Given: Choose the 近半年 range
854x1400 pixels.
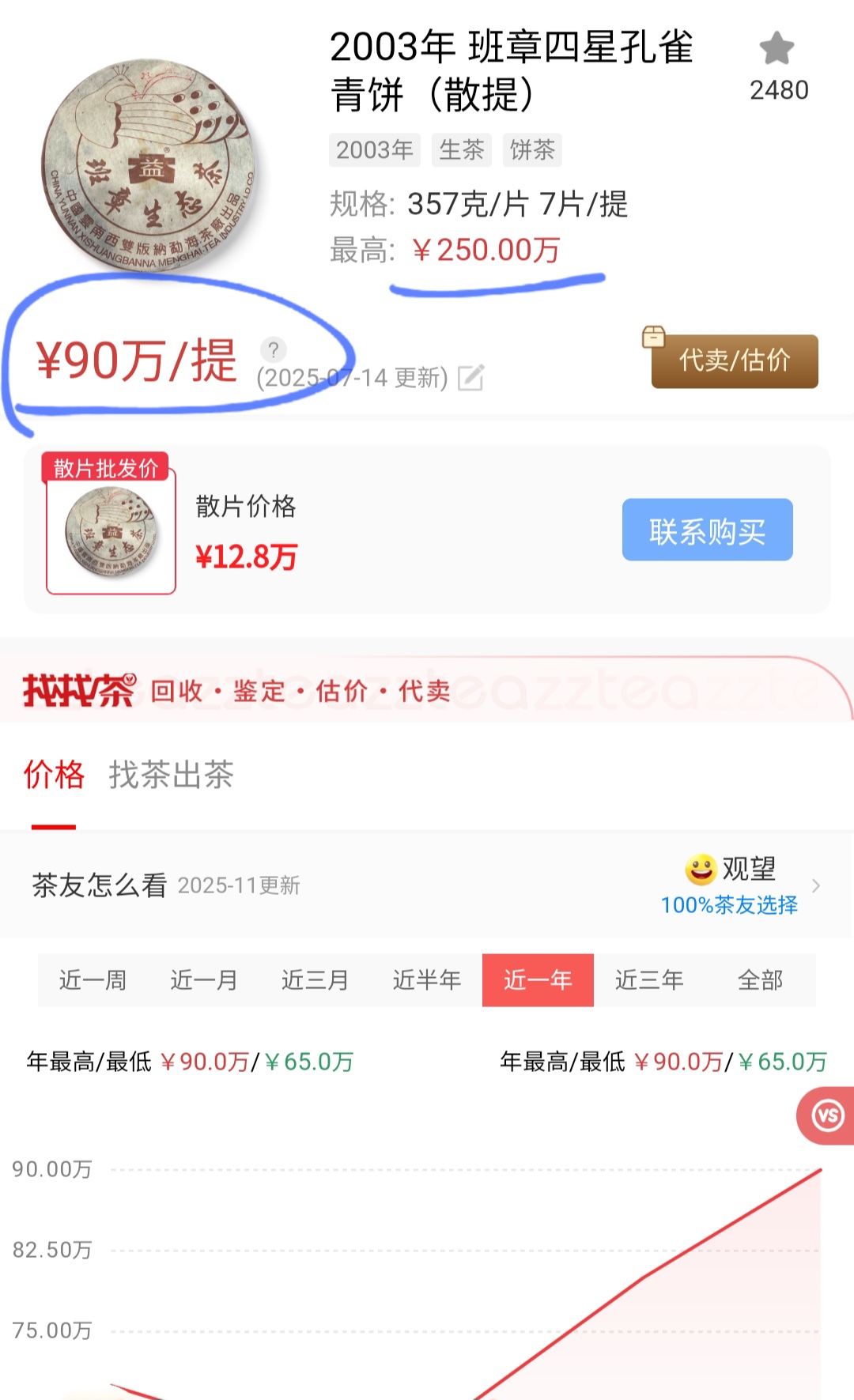Looking at the screenshot, I should [x=427, y=980].
